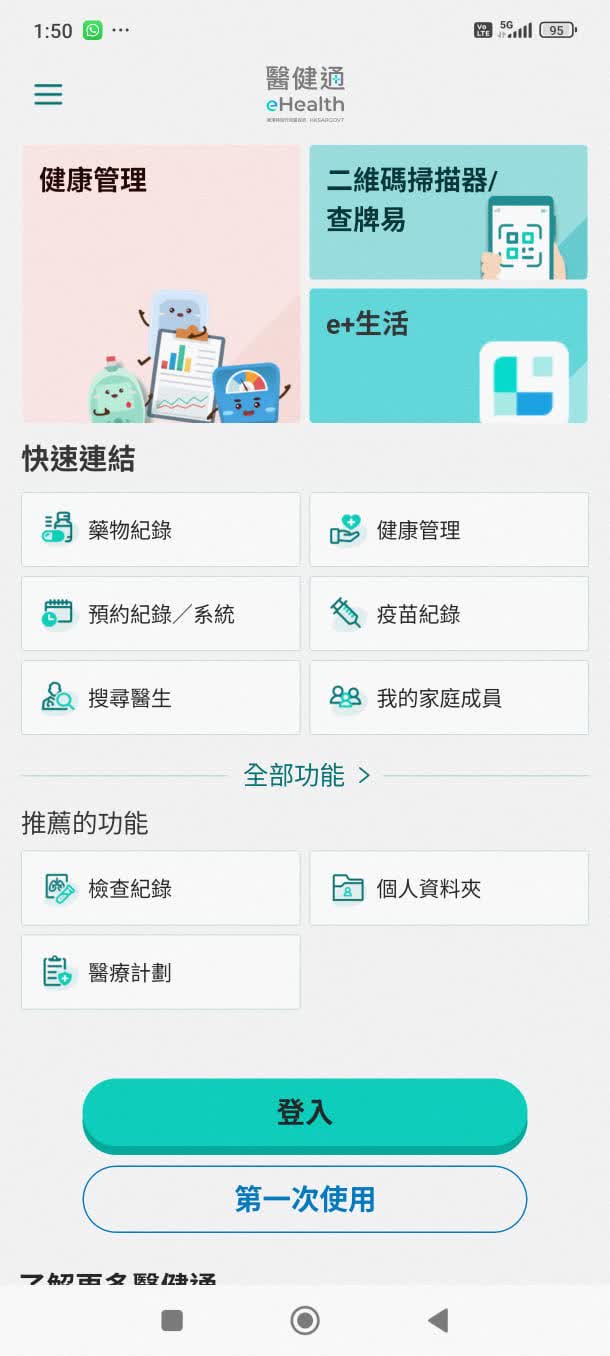Open the hamburger drawer menu
This screenshot has height=1356, width=610.
pos(48,94)
